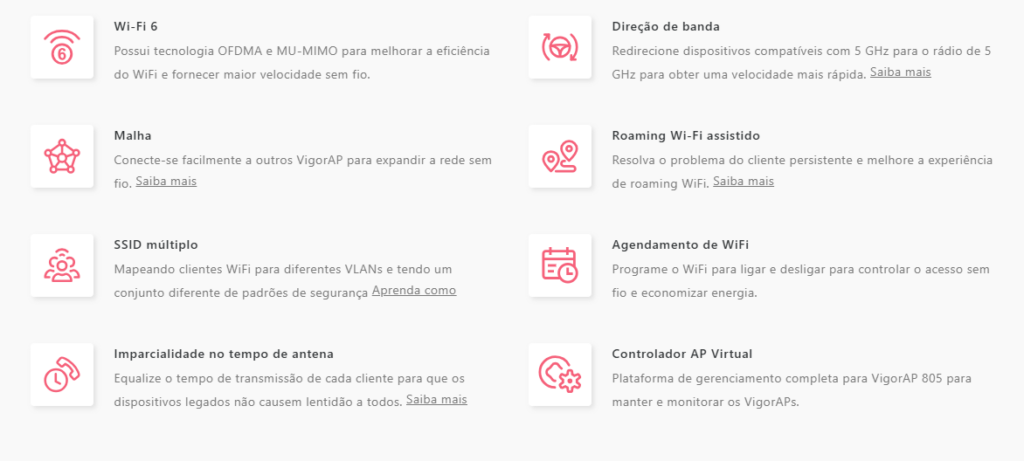Follow Saiba mais for Roaming Wi-Fi assistido
The width and height of the screenshot is (1024, 461).
click(743, 182)
